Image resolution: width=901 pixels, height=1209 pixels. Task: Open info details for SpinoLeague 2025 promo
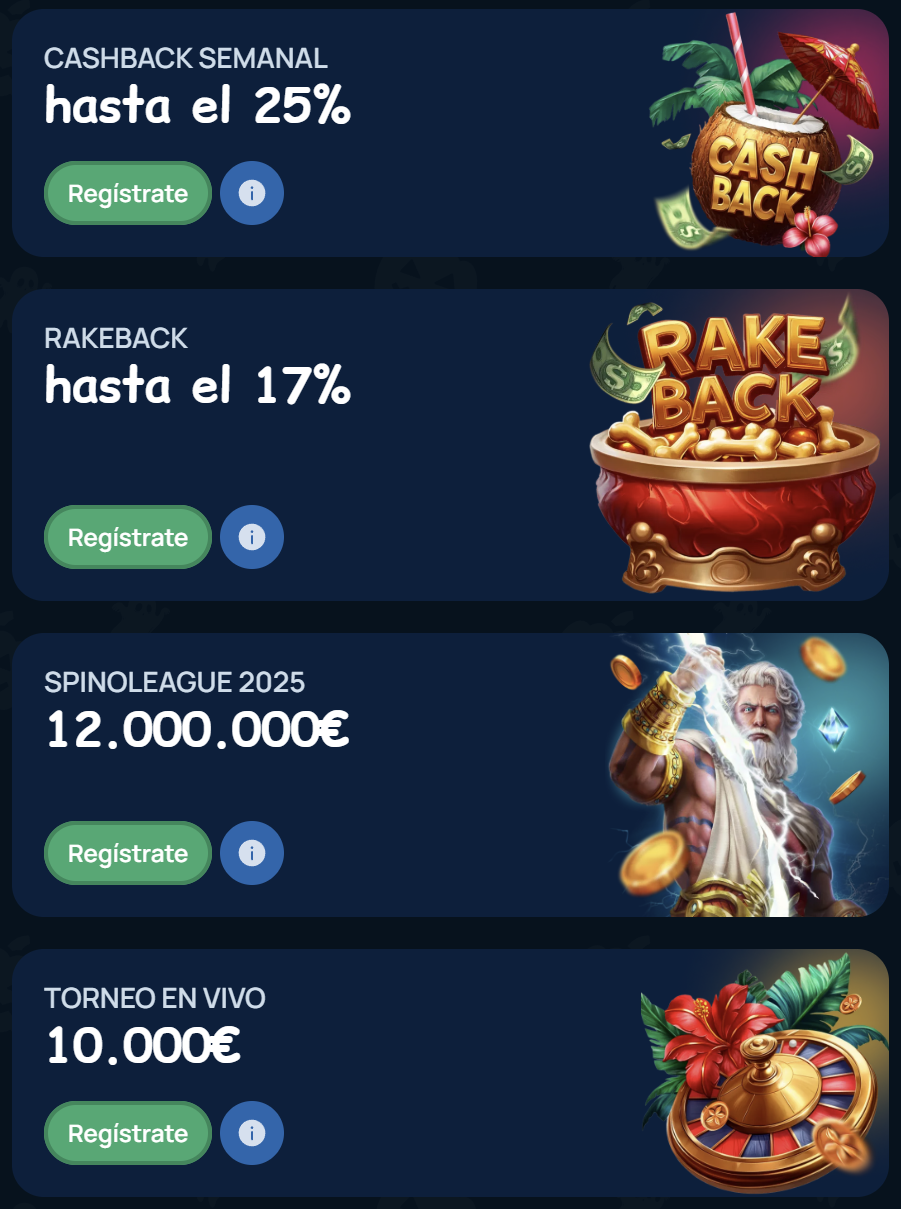point(251,852)
